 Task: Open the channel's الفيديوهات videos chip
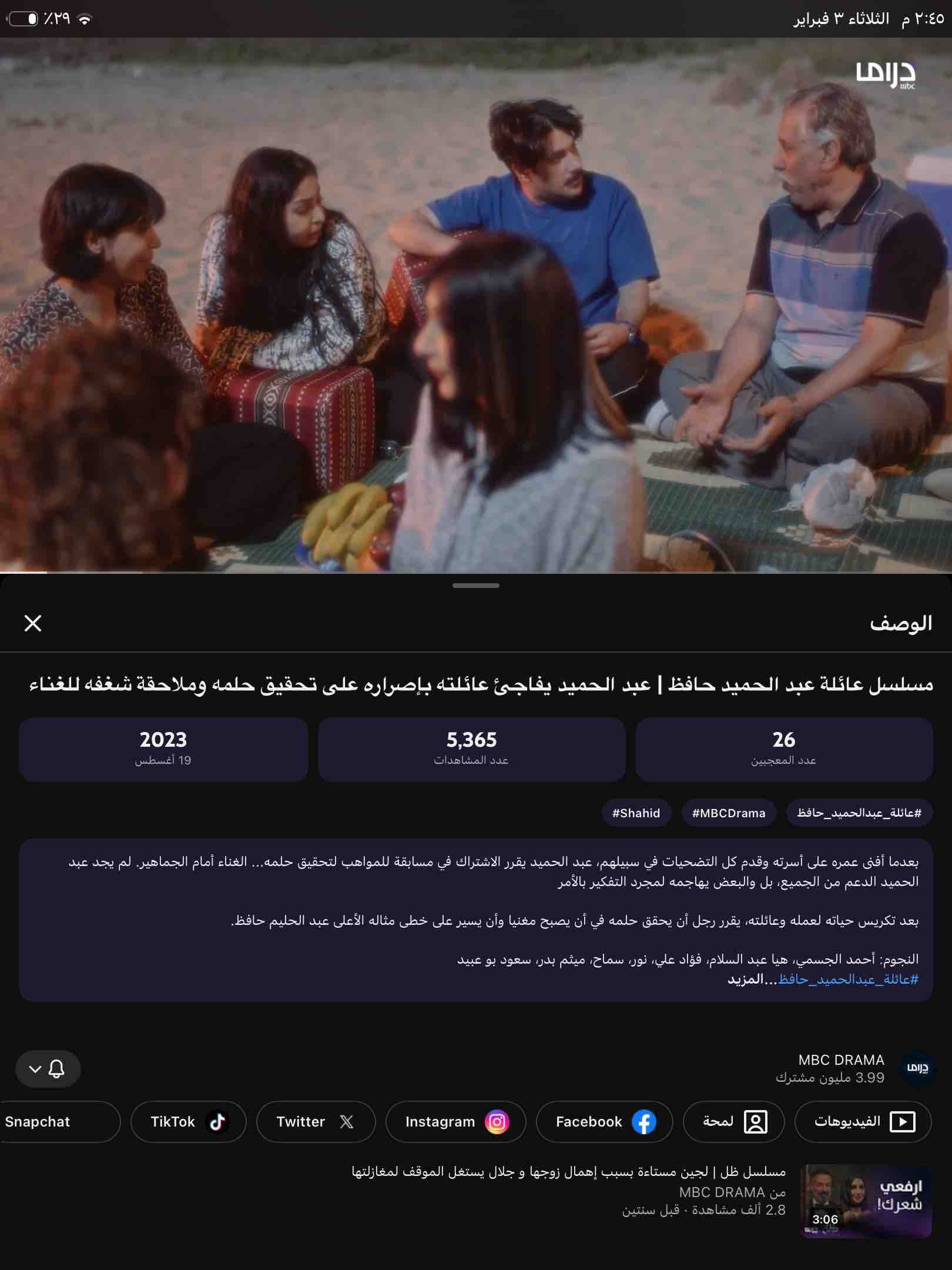click(x=863, y=1122)
